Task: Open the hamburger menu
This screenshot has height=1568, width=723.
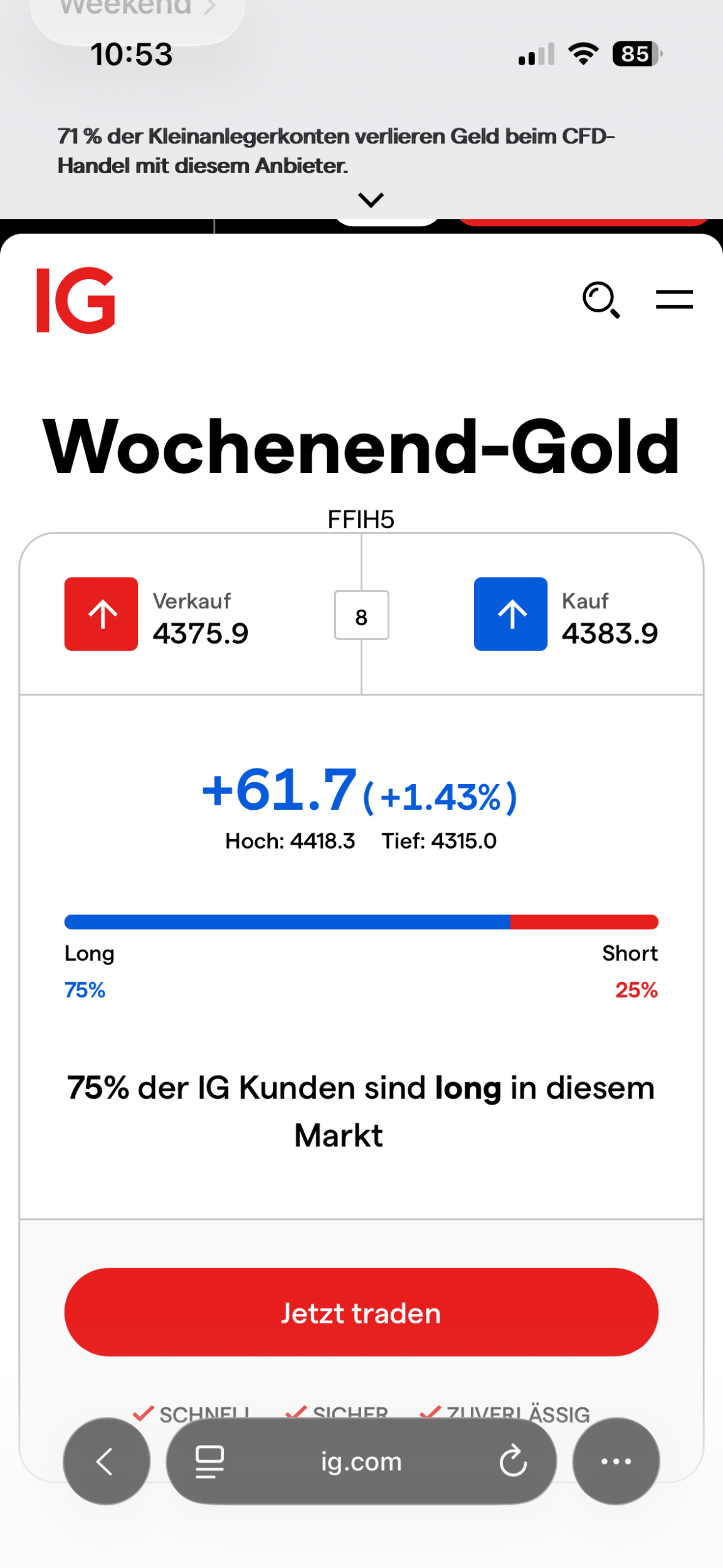Action: (x=674, y=299)
